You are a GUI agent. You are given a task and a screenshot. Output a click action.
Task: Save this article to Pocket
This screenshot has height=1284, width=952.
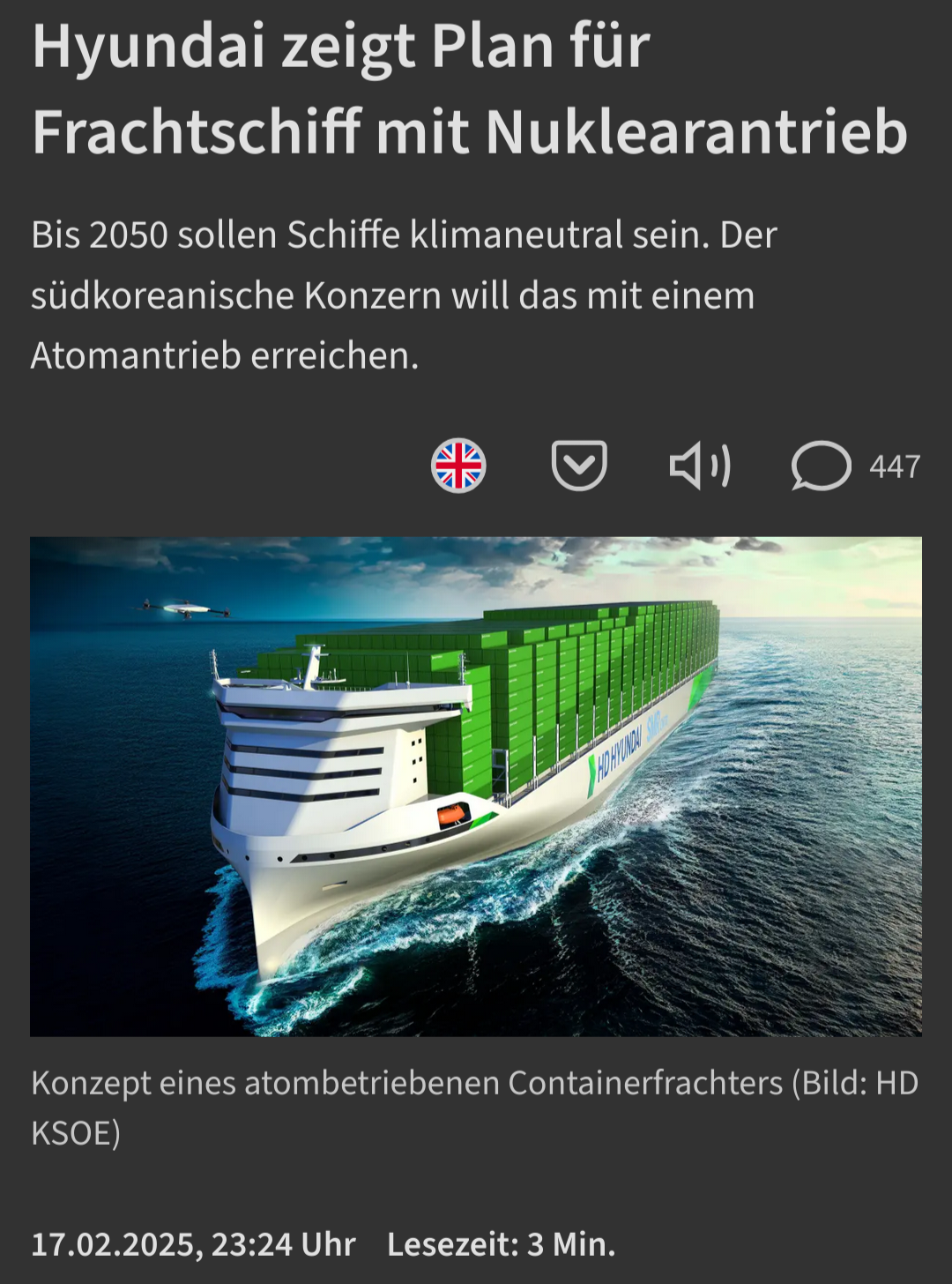pos(579,466)
